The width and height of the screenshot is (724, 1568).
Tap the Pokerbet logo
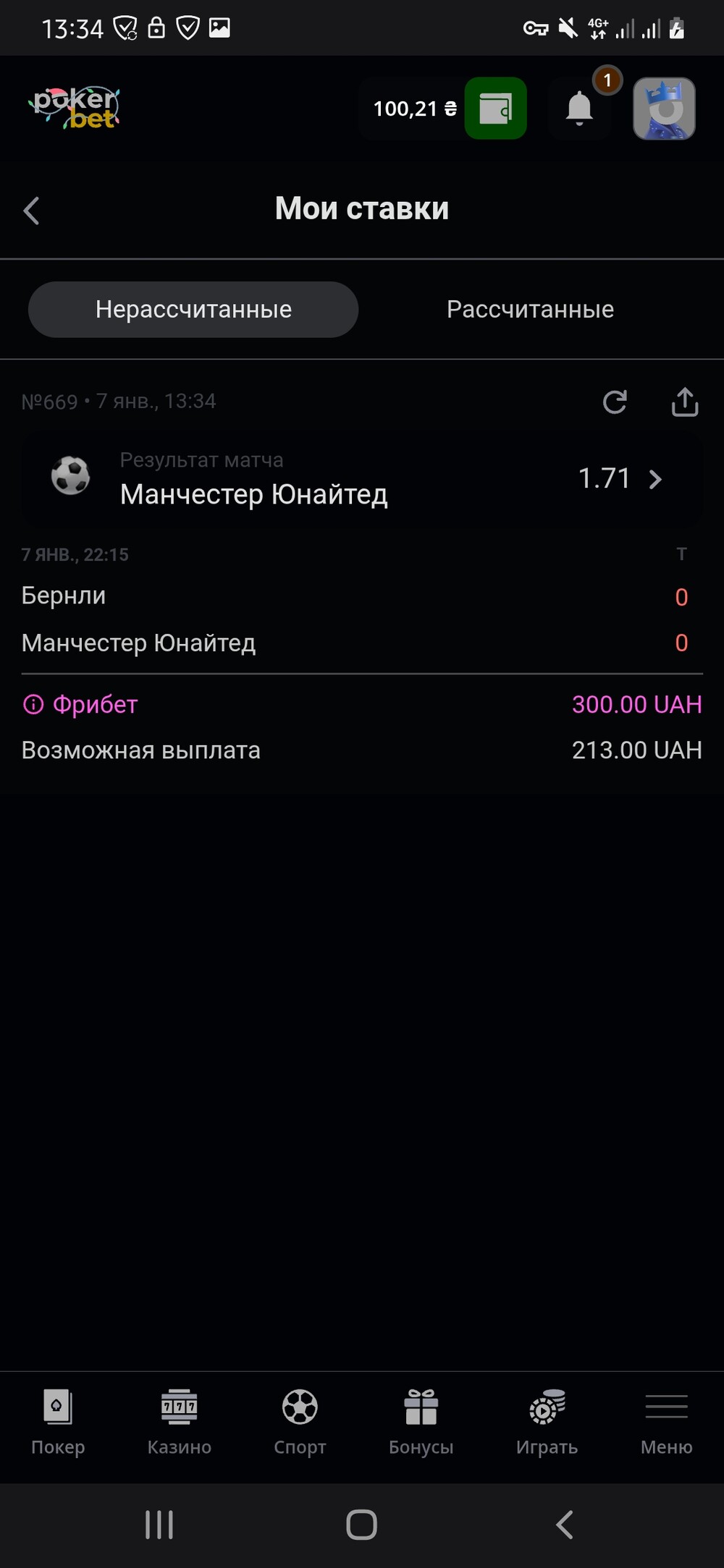click(x=76, y=108)
